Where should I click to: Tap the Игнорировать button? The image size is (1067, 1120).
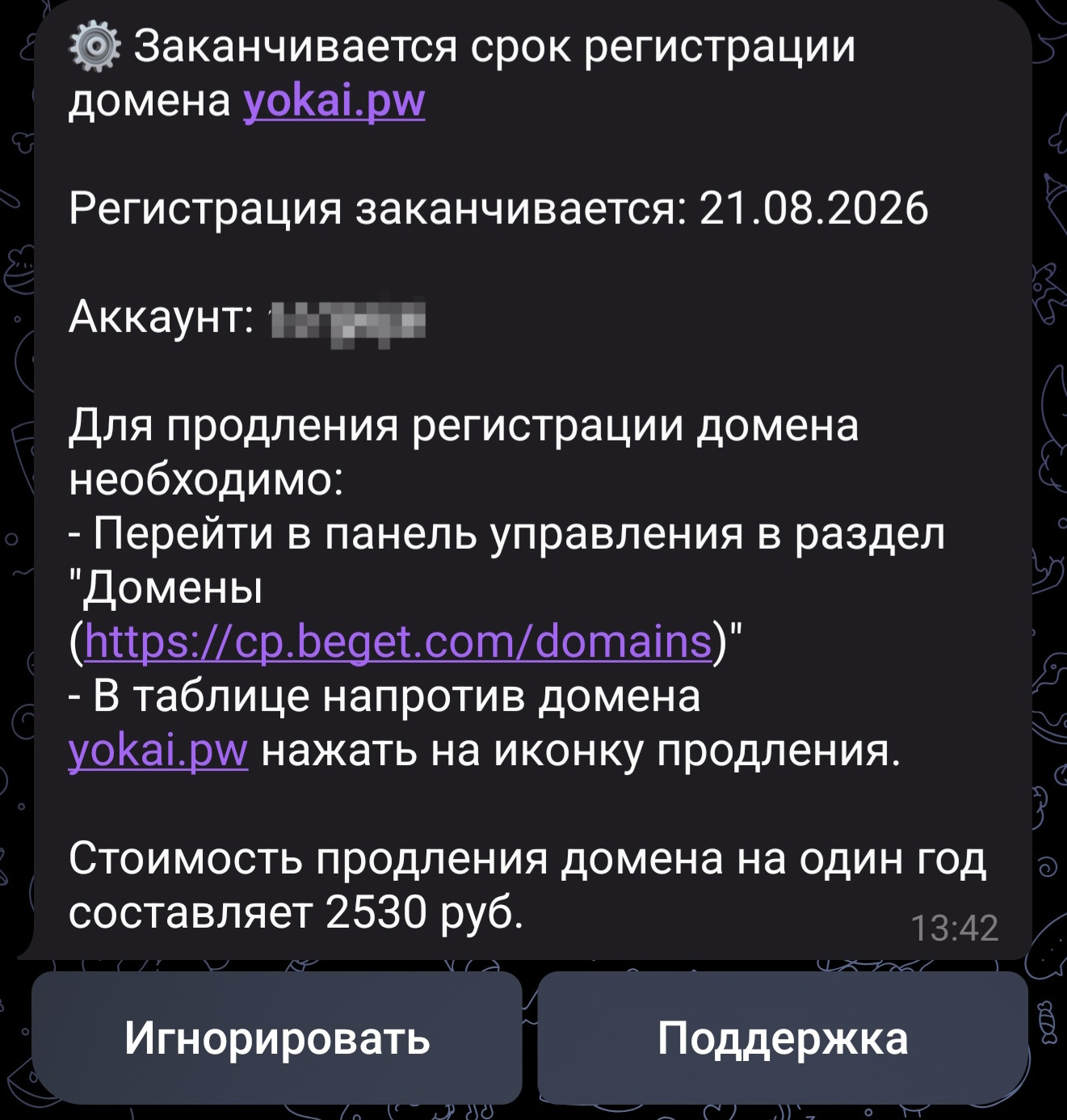[277, 1038]
